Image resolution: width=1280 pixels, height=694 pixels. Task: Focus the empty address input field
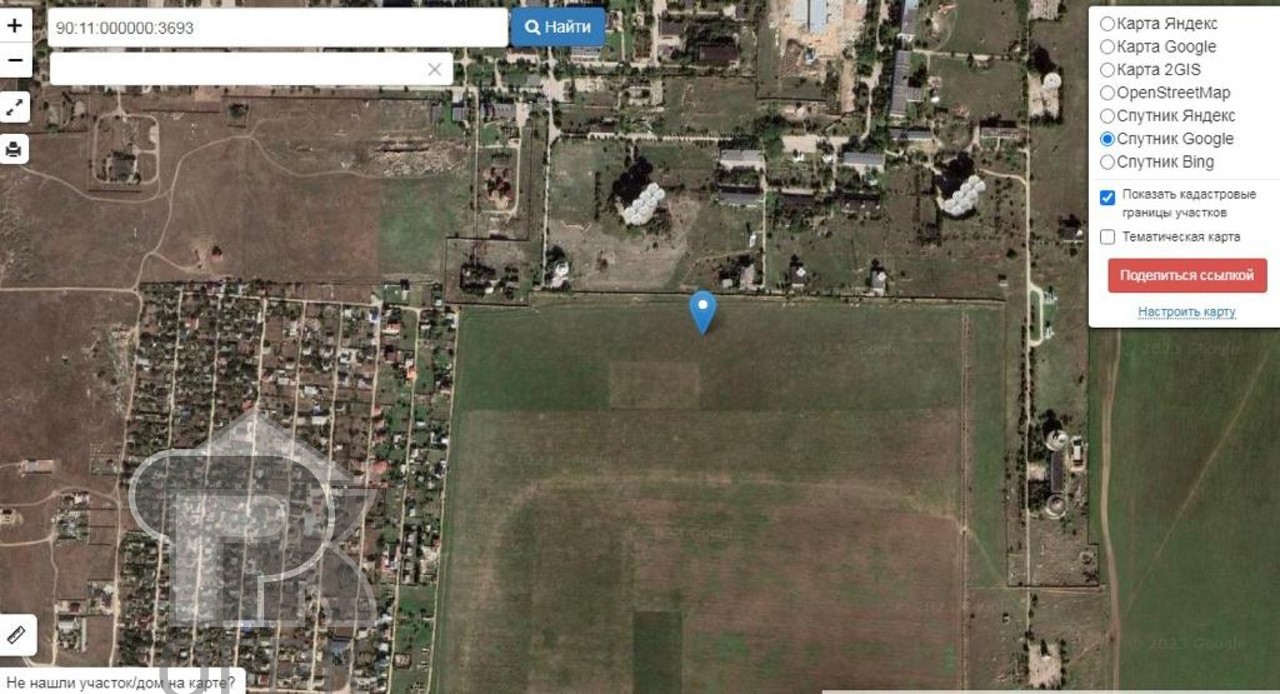pos(238,69)
